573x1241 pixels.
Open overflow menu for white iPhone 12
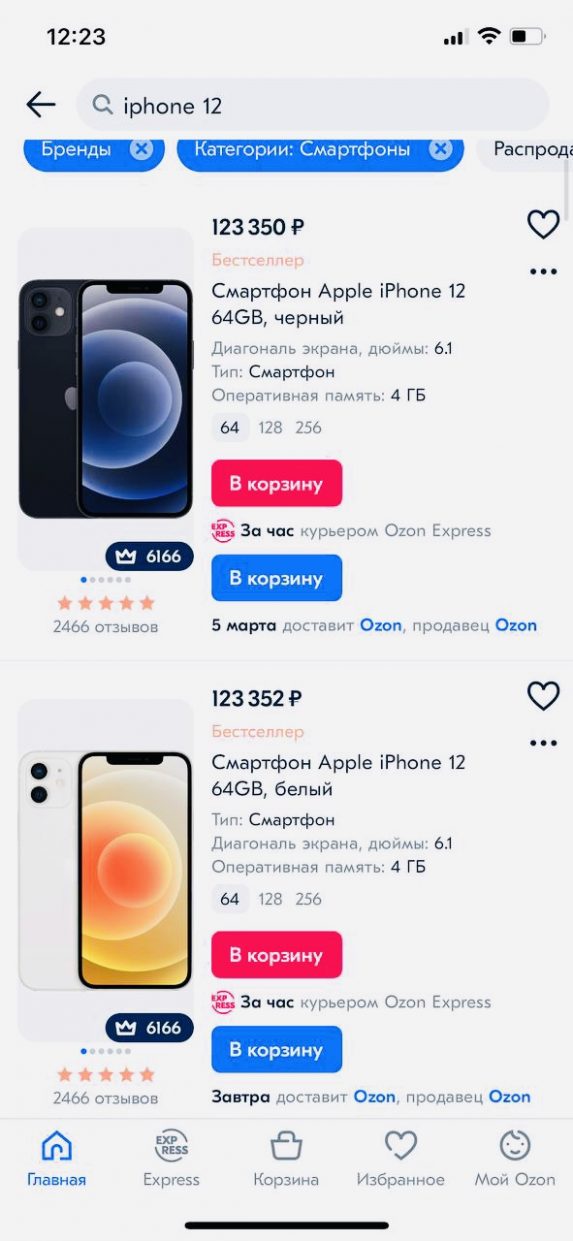[543, 743]
